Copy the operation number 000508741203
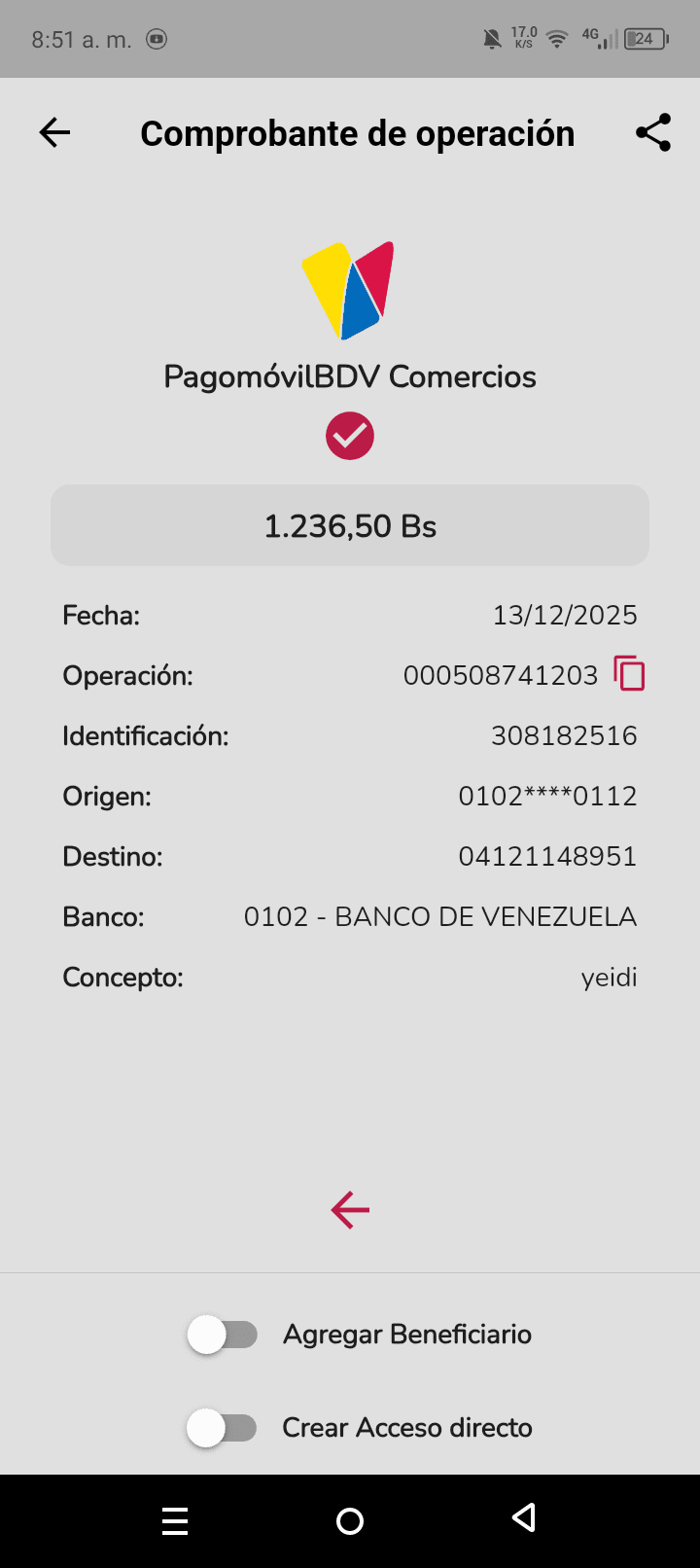This screenshot has height=1568, width=700. [x=629, y=674]
